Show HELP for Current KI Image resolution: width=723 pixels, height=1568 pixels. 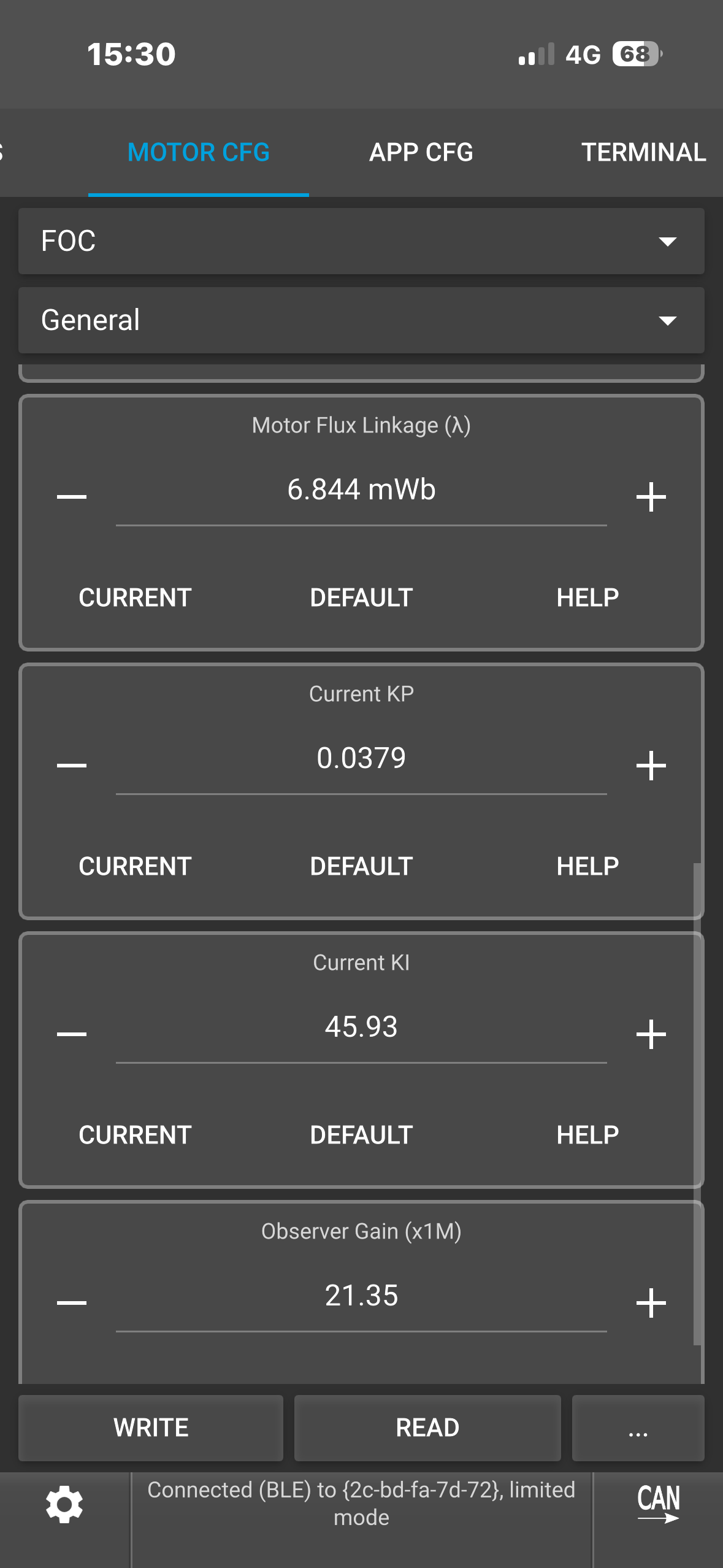point(587,1135)
